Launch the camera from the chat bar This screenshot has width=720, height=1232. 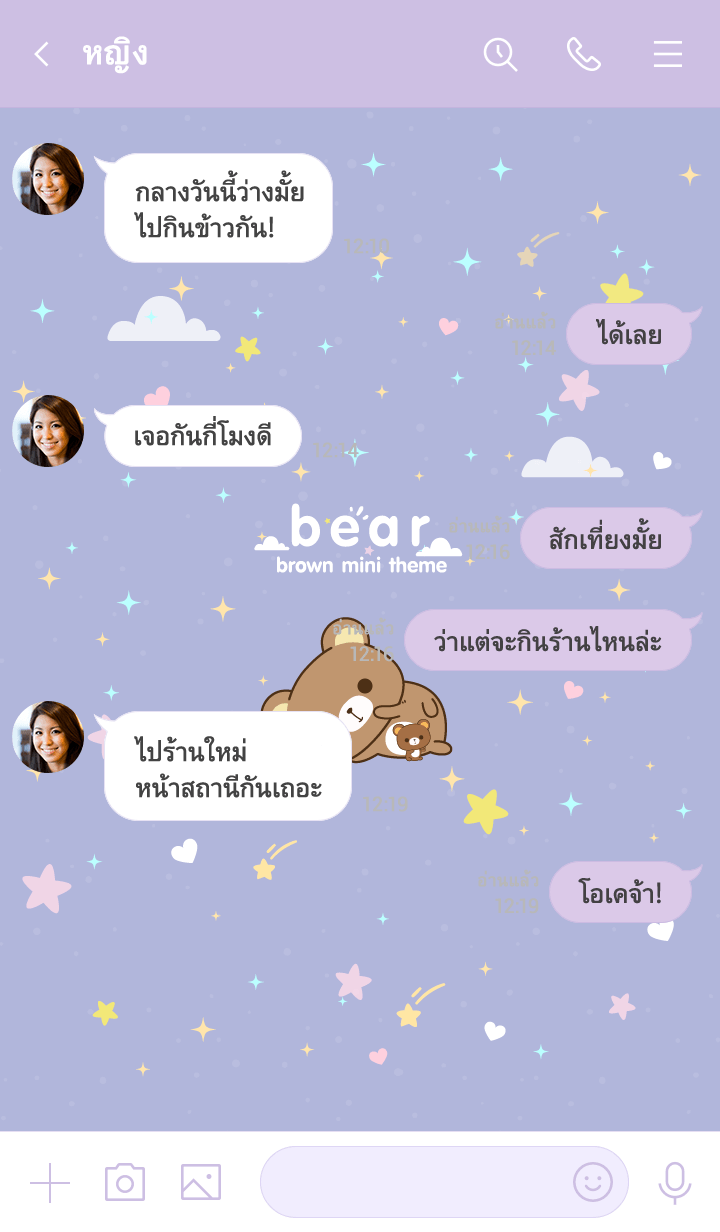click(x=125, y=1182)
